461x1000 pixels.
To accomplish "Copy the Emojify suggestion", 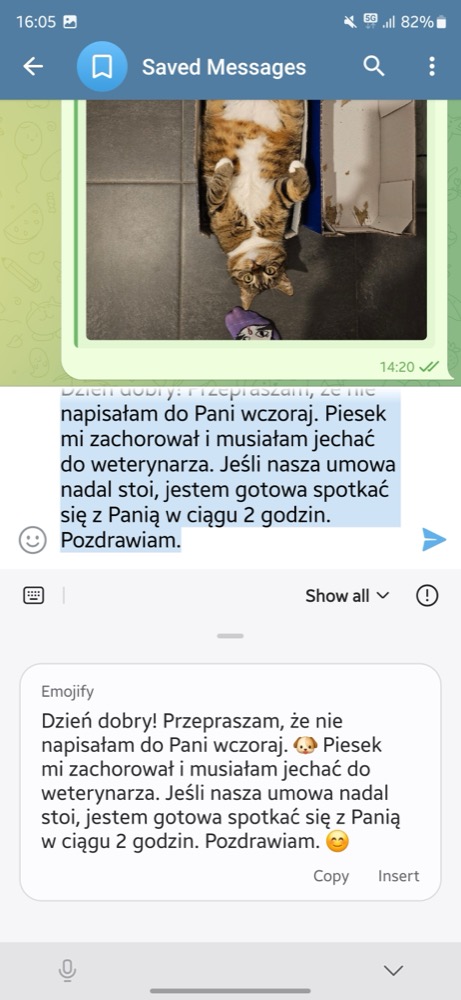I will [331, 876].
